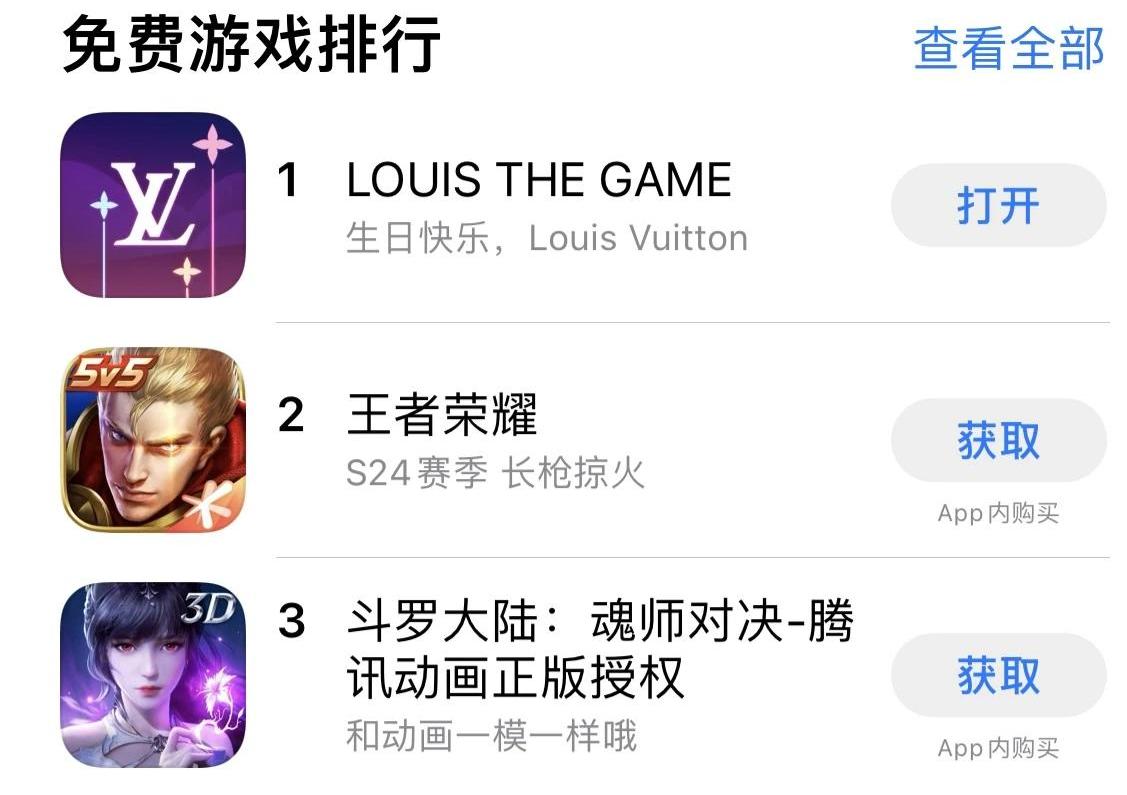Tap 打开 for LOUIS THE GAME
Image resolution: width=1127 pixels, height=795 pixels.
[x=998, y=205]
